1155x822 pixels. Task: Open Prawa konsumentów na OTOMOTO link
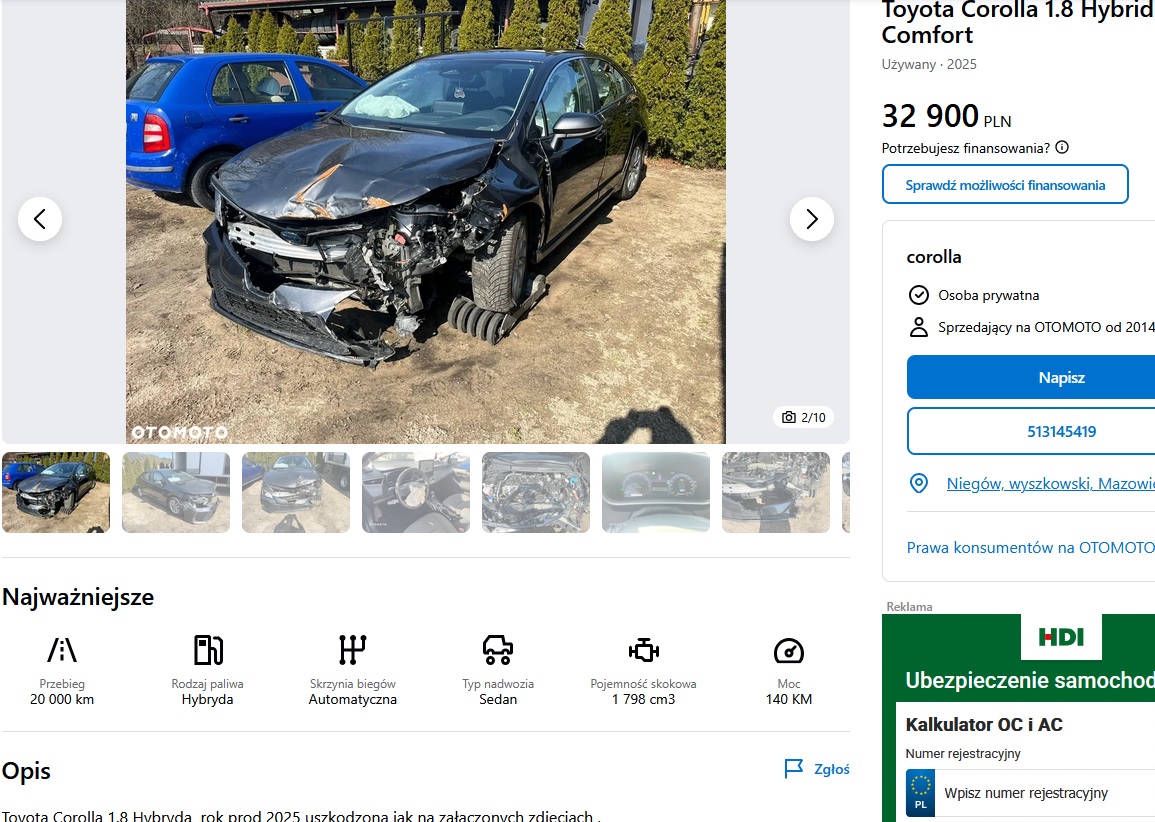pos(1030,548)
